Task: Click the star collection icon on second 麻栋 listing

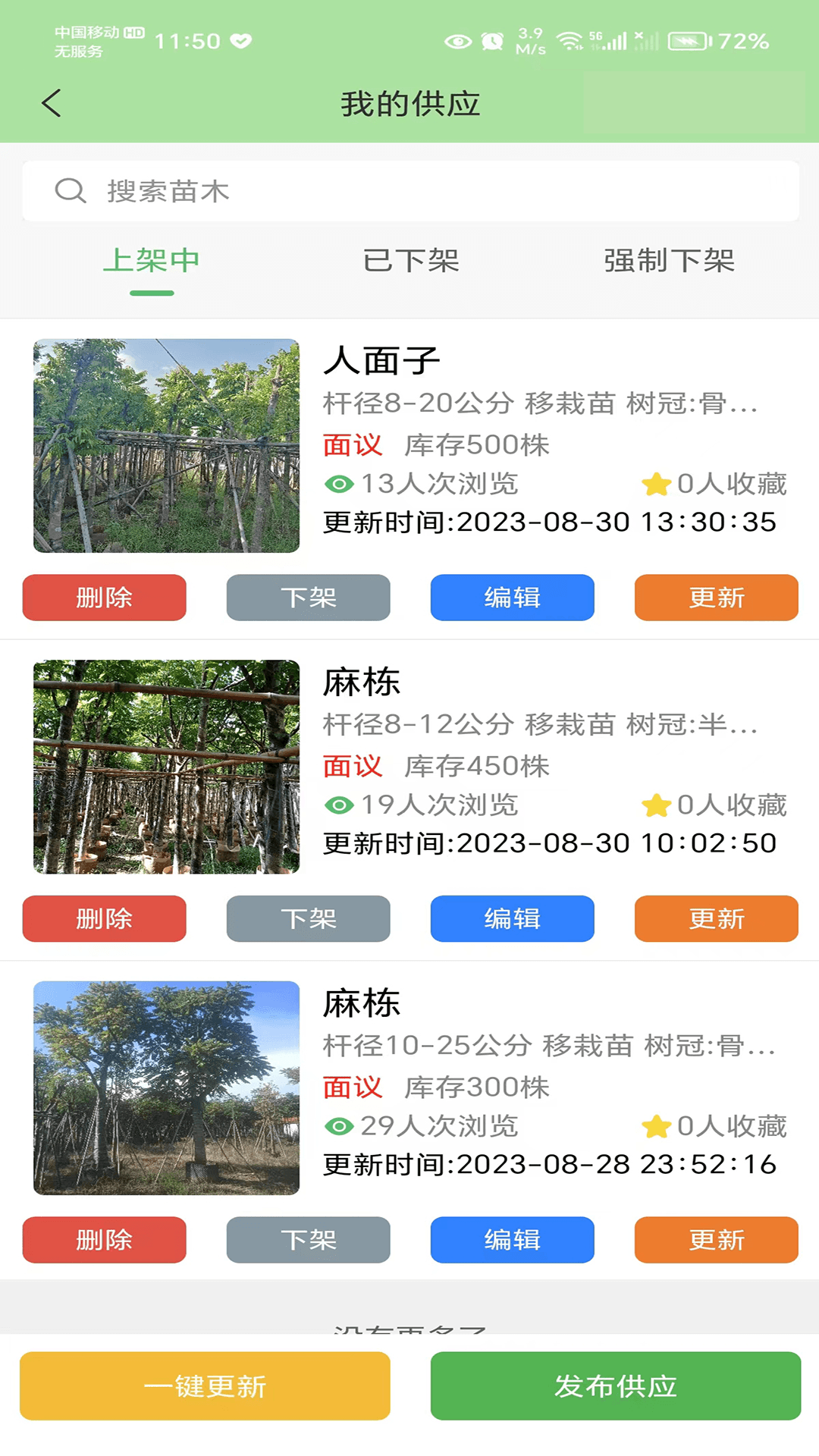Action: pos(657,1126)
